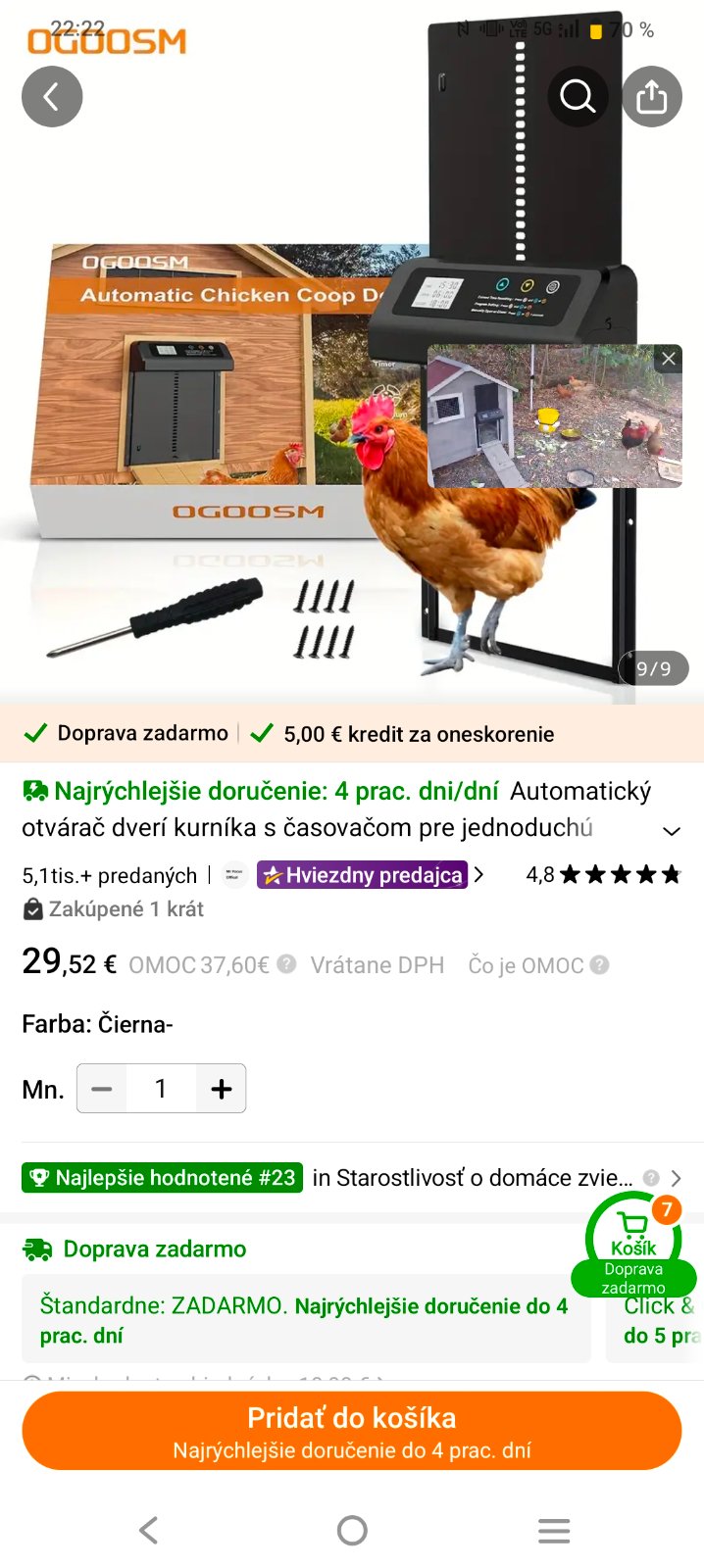This screenshot has height=1568, width=704.
Task: Tap the system home button
Action: [352, 1530]
